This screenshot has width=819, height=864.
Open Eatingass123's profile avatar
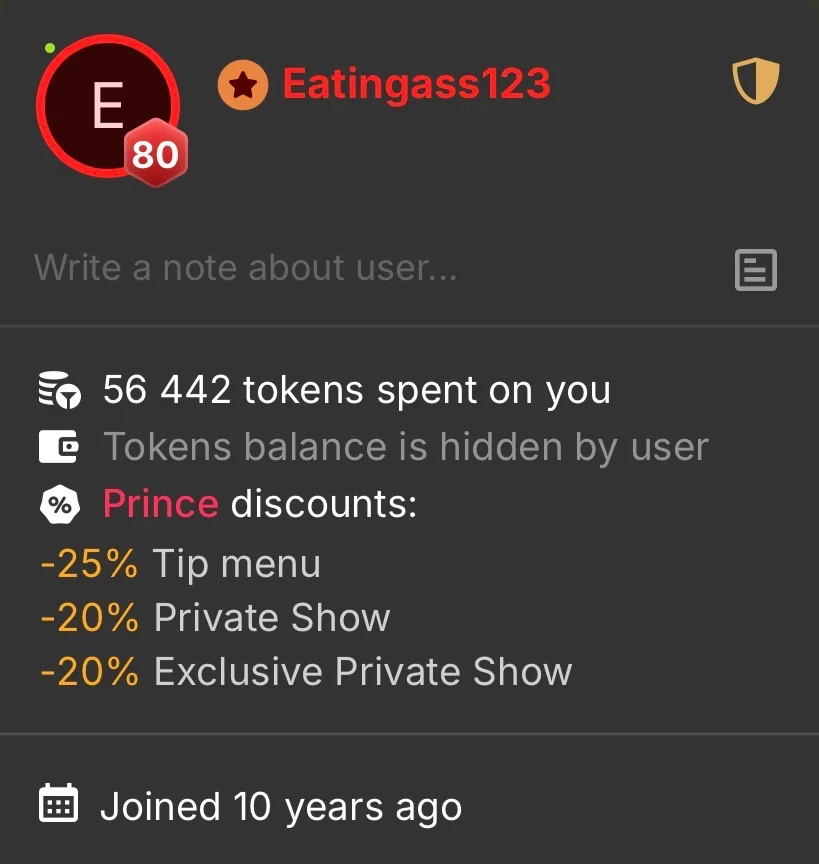(107, 106)
